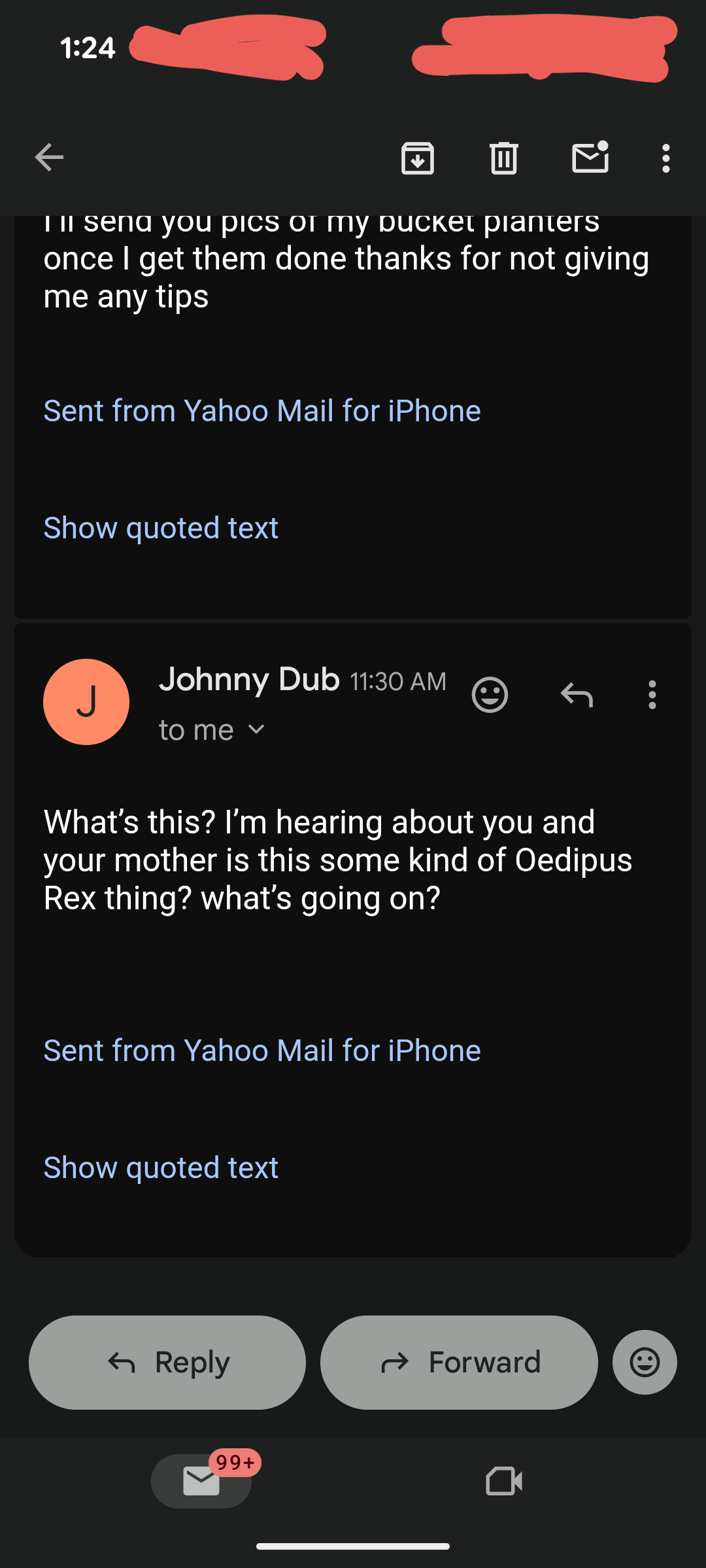Viewport: 706px width, 1568px height.
Task: Open emoji reactions beside Forward button
Action: [x=645, y=1363]
